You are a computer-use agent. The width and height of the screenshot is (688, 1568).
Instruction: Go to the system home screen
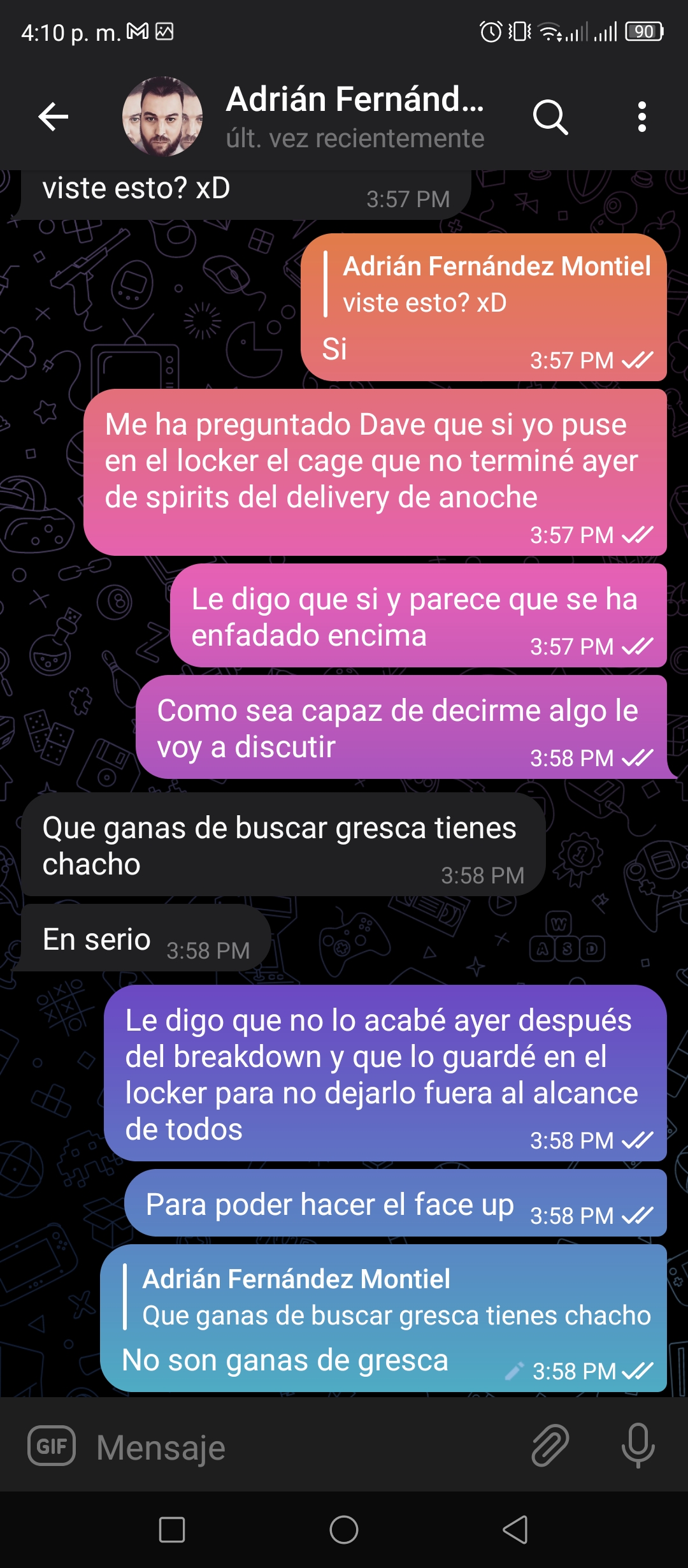(344, 1529)
